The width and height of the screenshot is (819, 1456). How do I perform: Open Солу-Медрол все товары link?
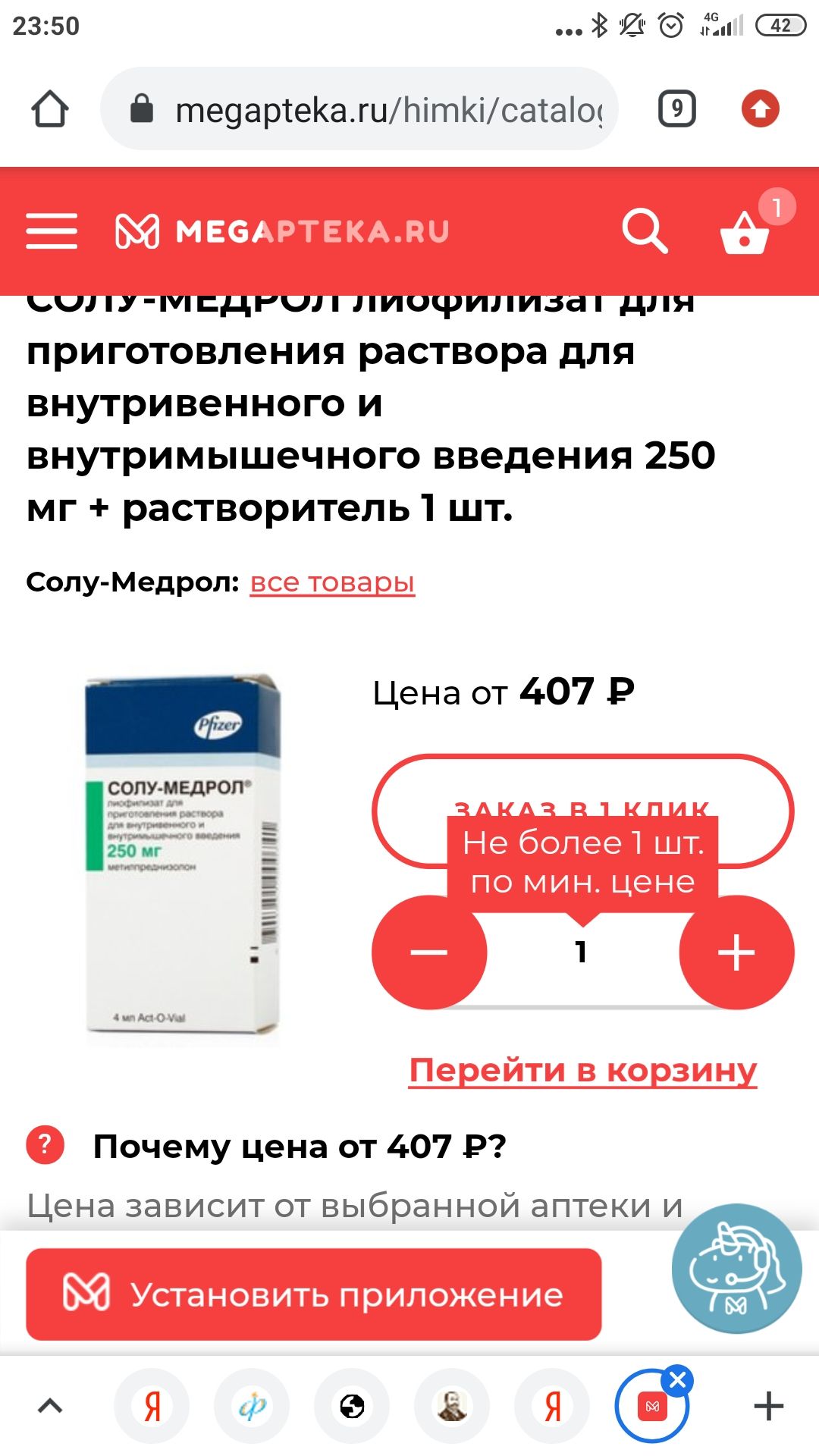[x=332, y=582]
